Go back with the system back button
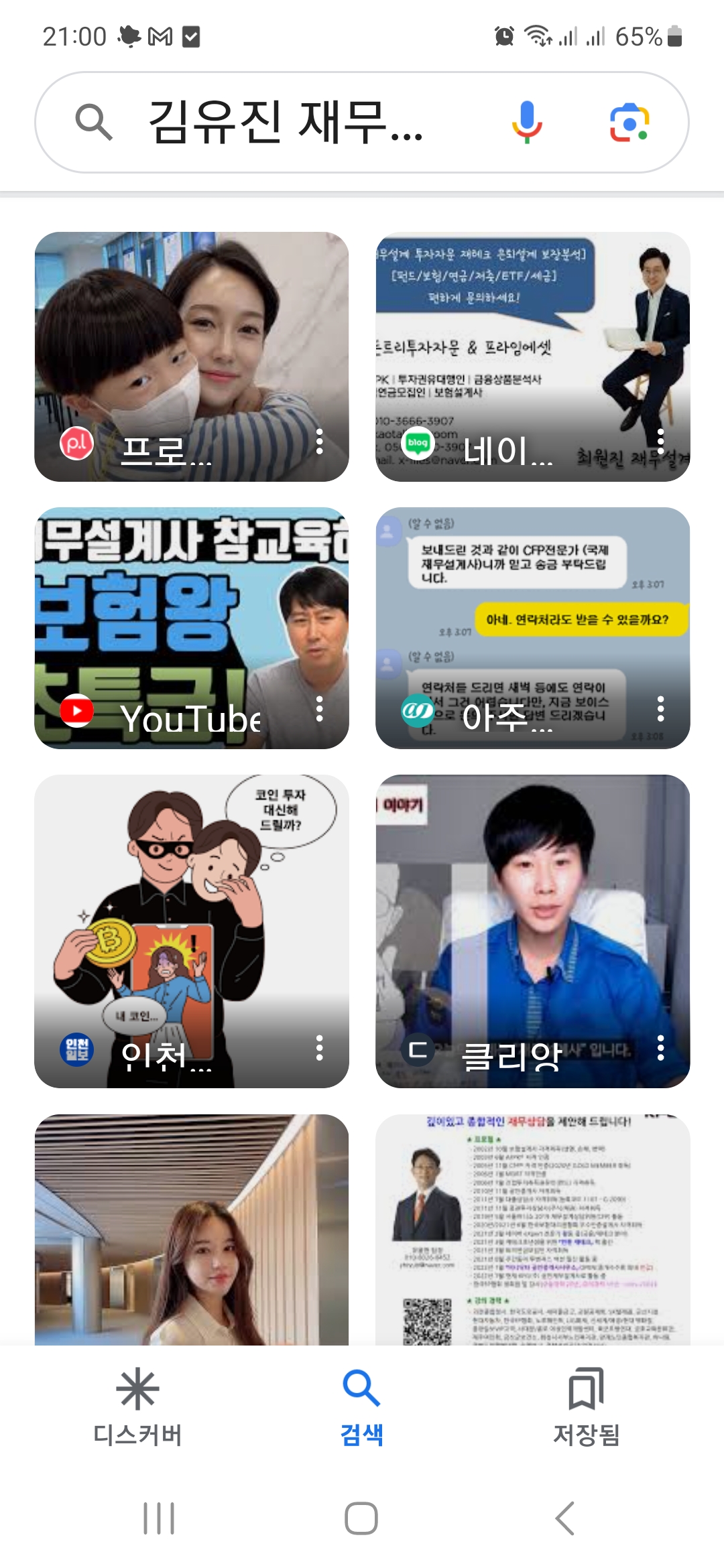724x1568 pixels. click(565, 1518)
